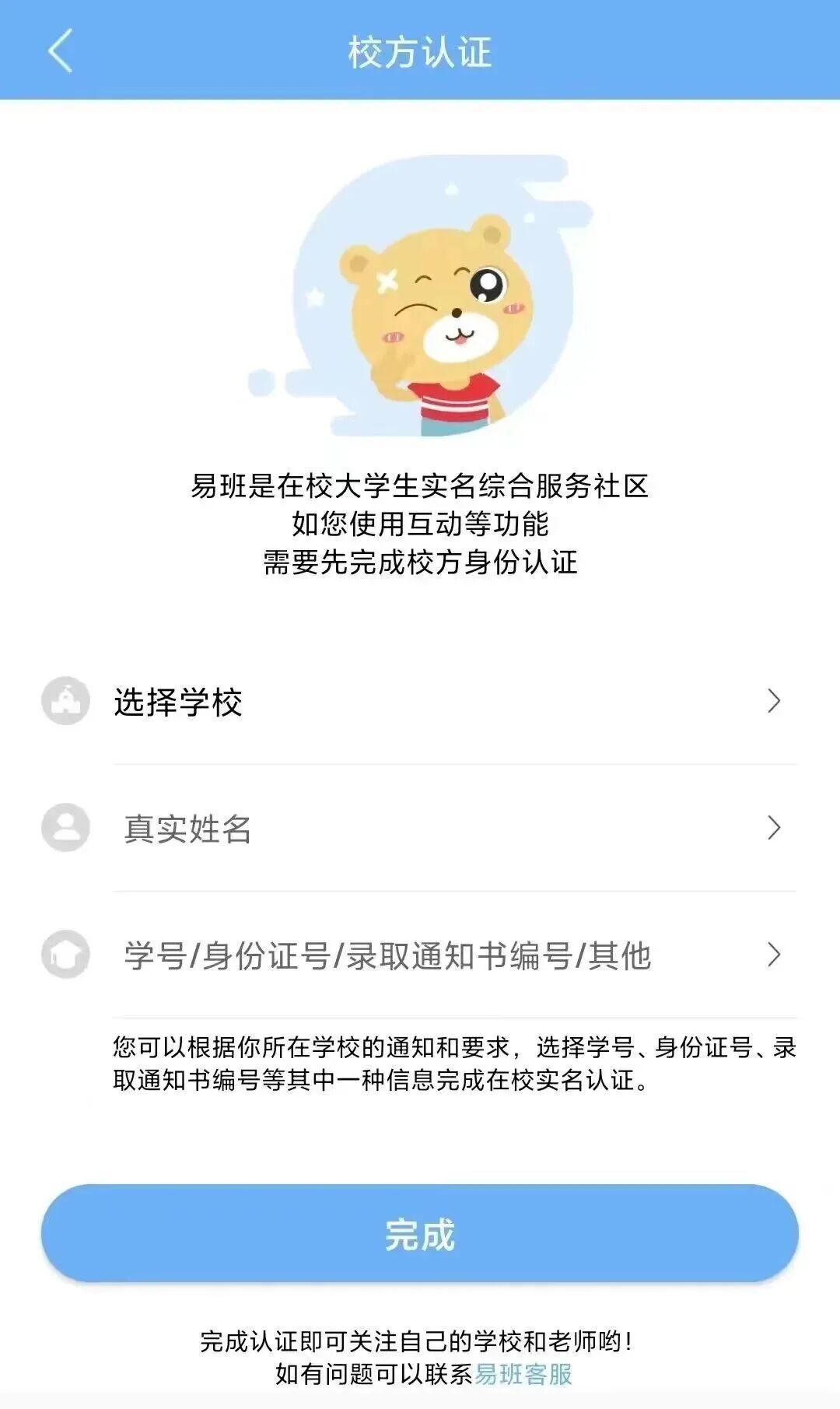Open the 易班客服 customer service link

click(x=523, y=1374)
